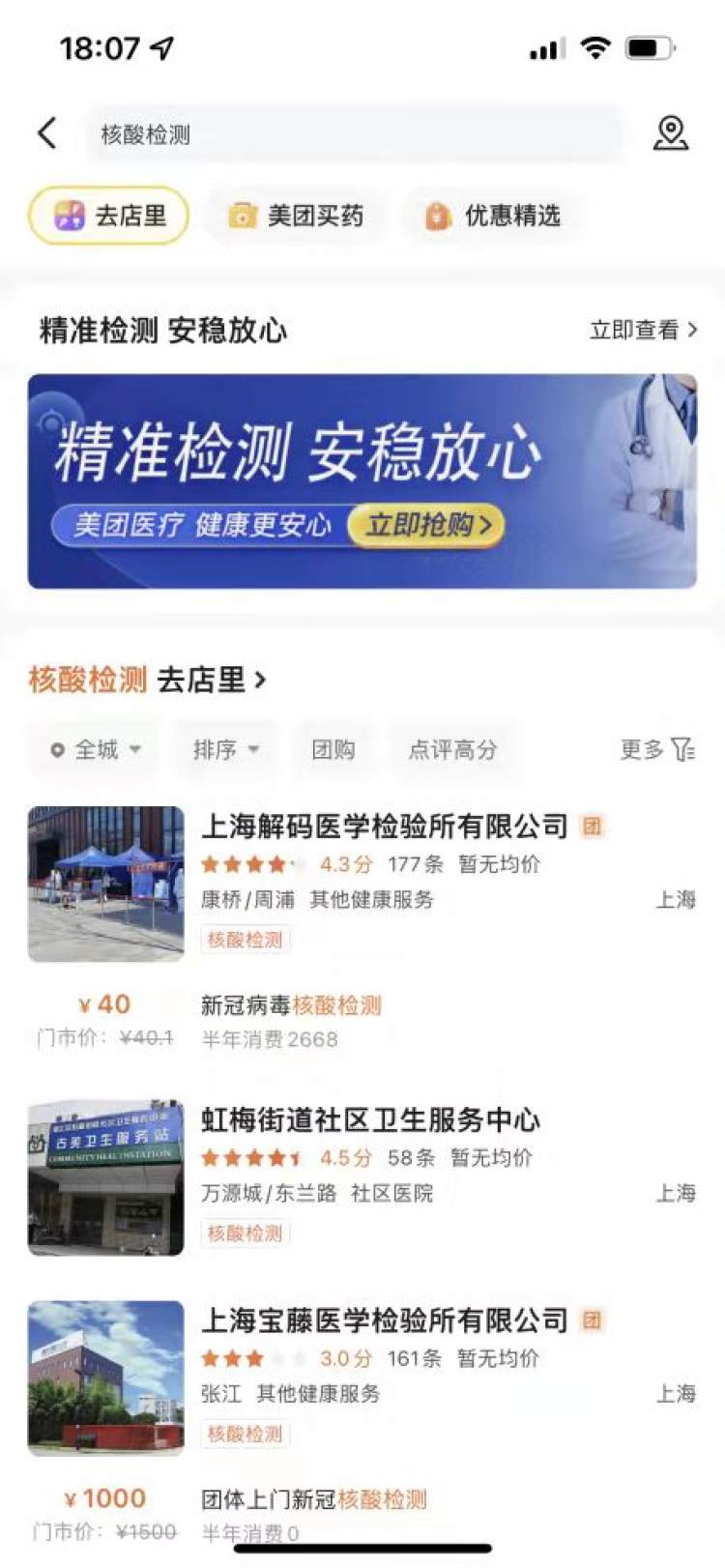Image resolution: width=725 pixels, height=1568 pixels.
Task: Switch to the 美团买药 tab
Action: click(296, 216)
